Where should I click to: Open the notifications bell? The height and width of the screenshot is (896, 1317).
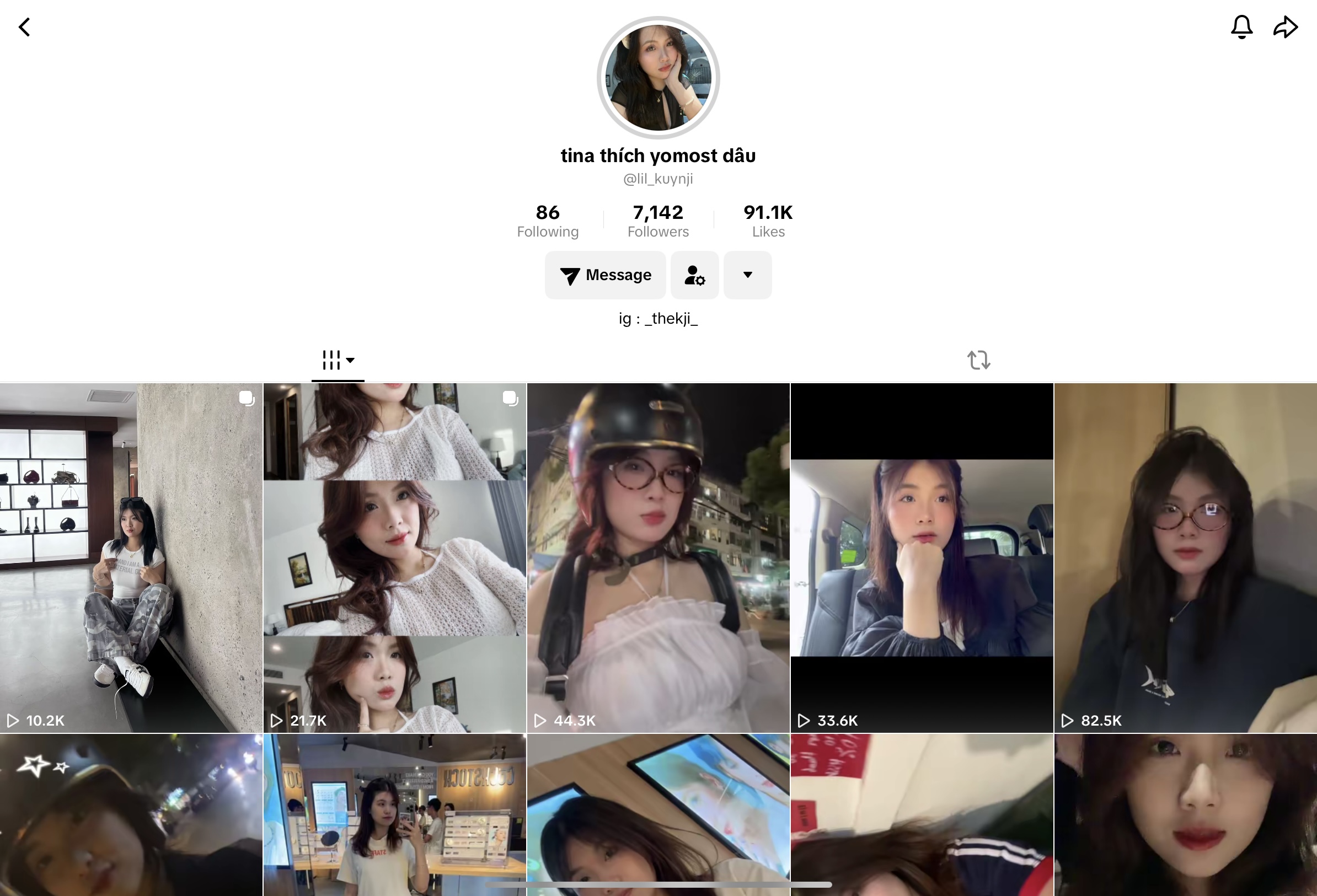pos(1241,26)
